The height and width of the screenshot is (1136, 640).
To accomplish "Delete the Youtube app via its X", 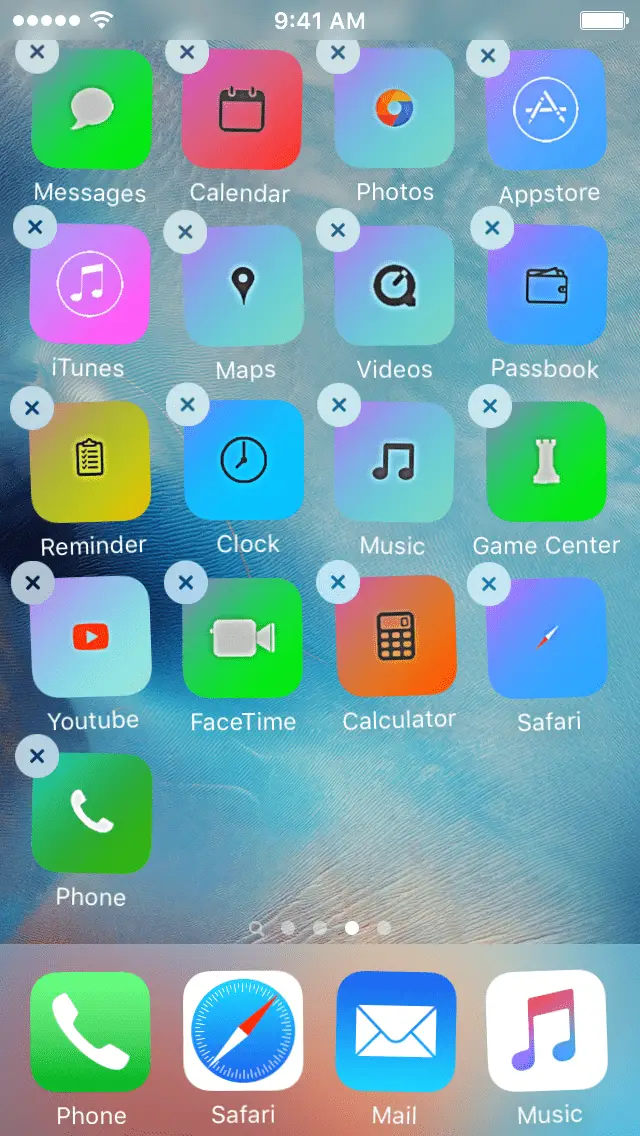I will pos(33,582).
